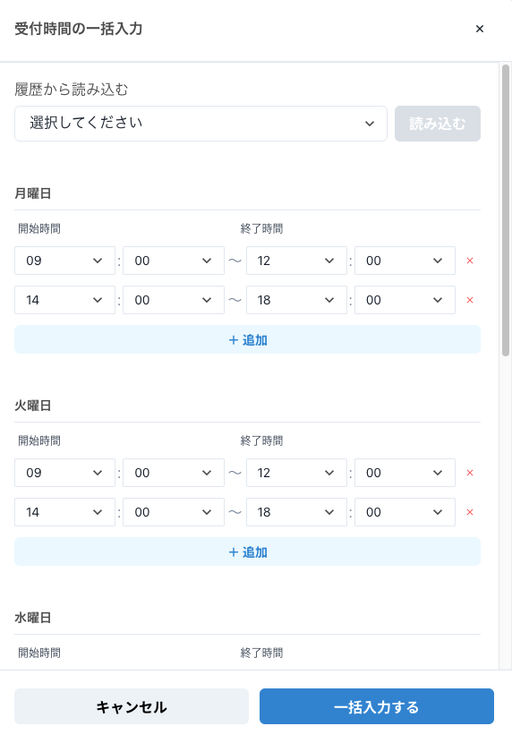The width and height of the screenshot is (512, 744).
Task: Tap the 読み込む button
Action: [x=438, y=124]
